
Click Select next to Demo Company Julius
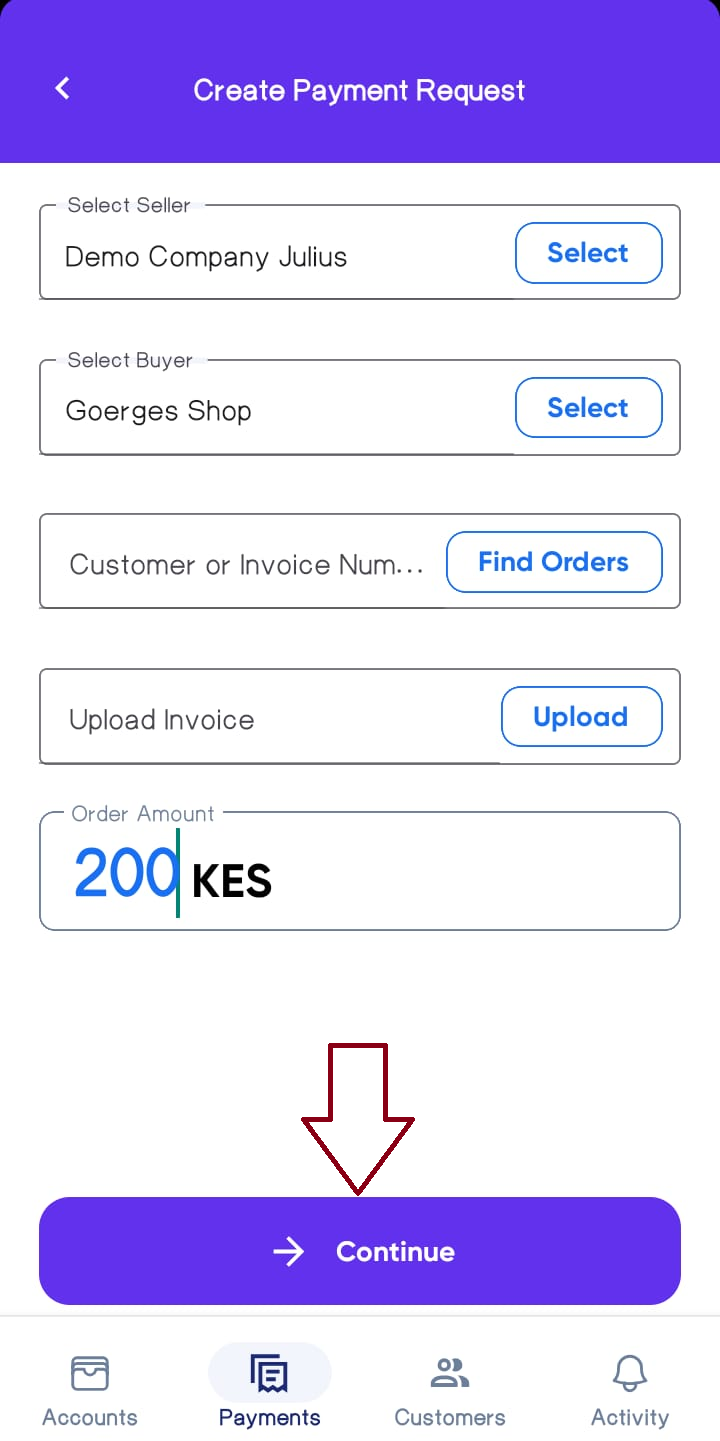tap(588, 253)
